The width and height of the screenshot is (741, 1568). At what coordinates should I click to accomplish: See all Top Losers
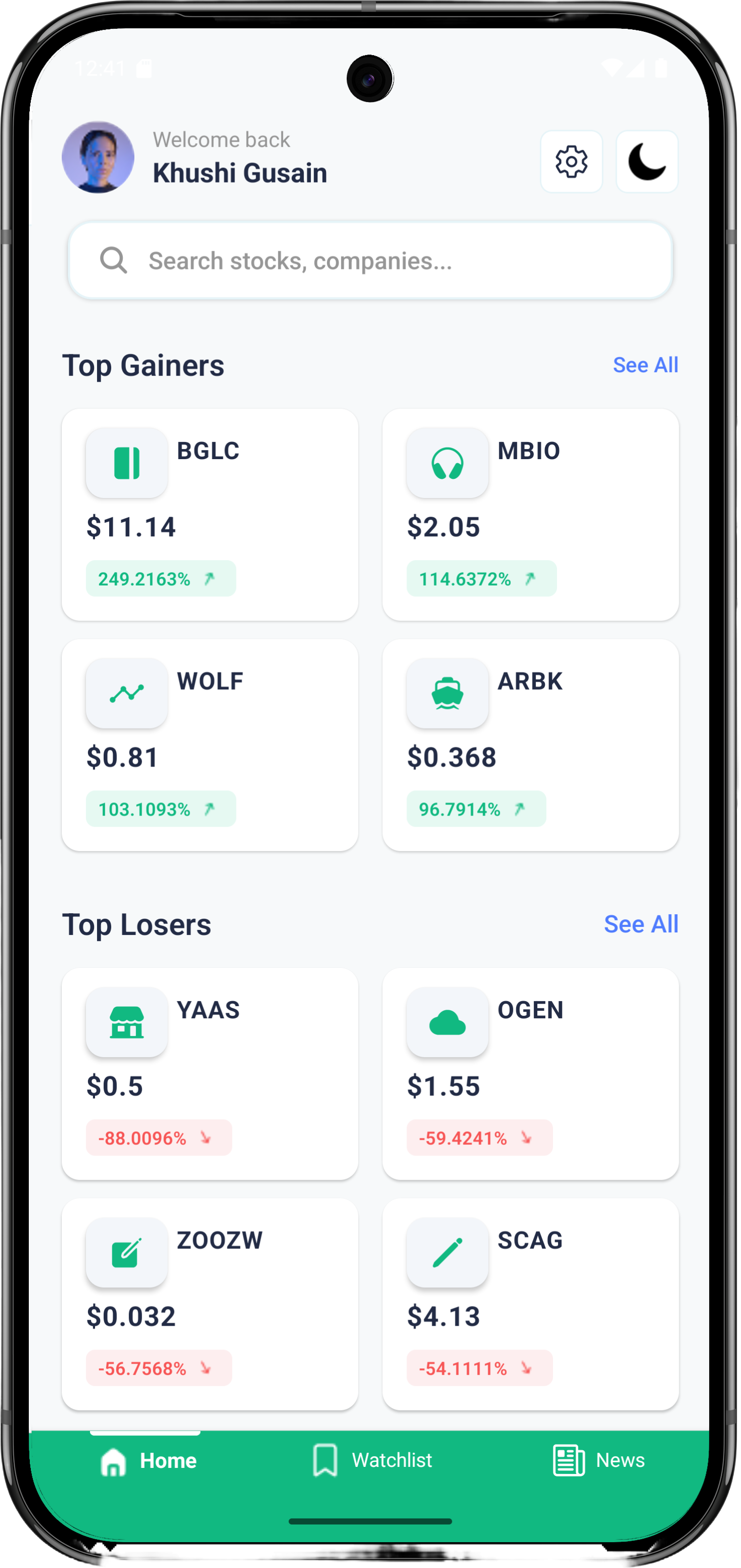point(640,923)
